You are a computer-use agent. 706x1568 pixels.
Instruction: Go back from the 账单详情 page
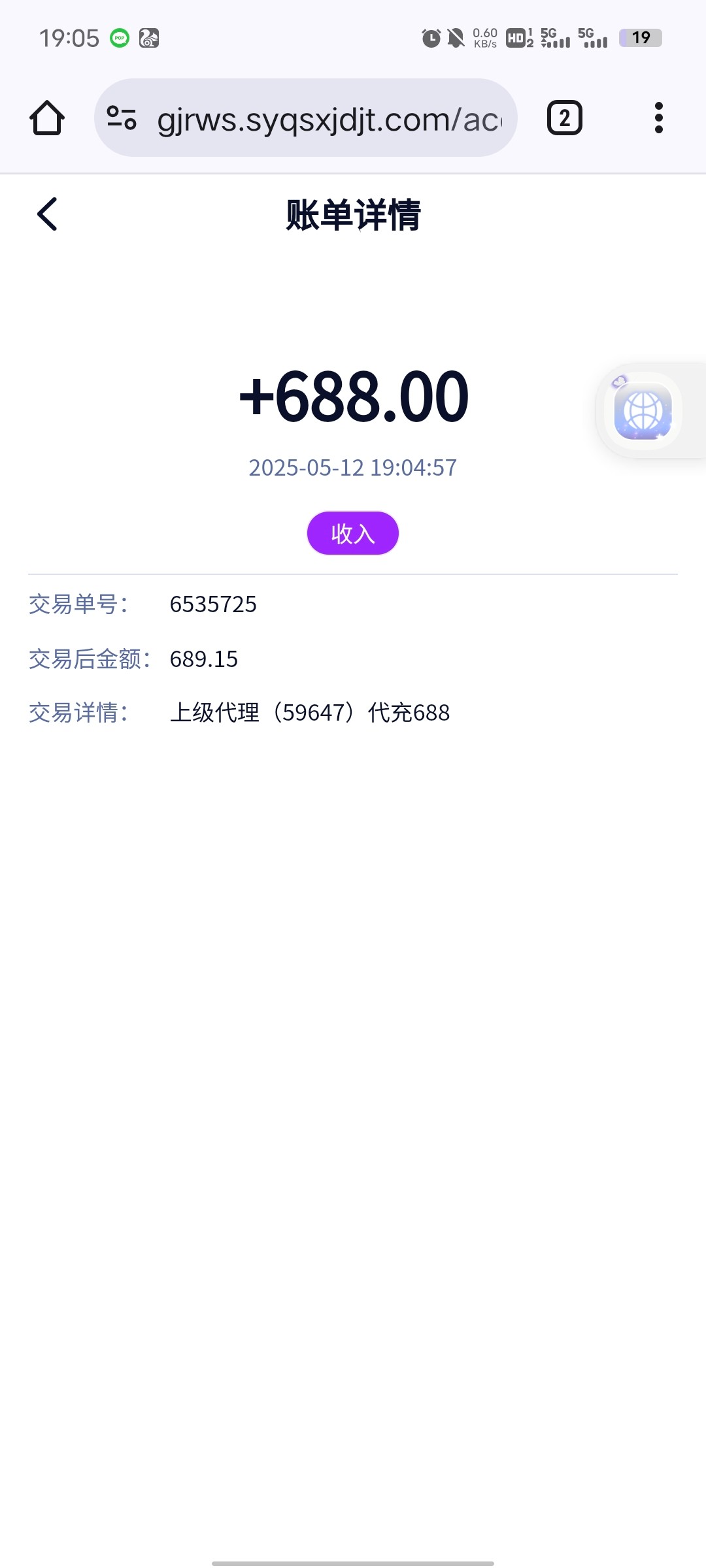[x=47, y=214]
